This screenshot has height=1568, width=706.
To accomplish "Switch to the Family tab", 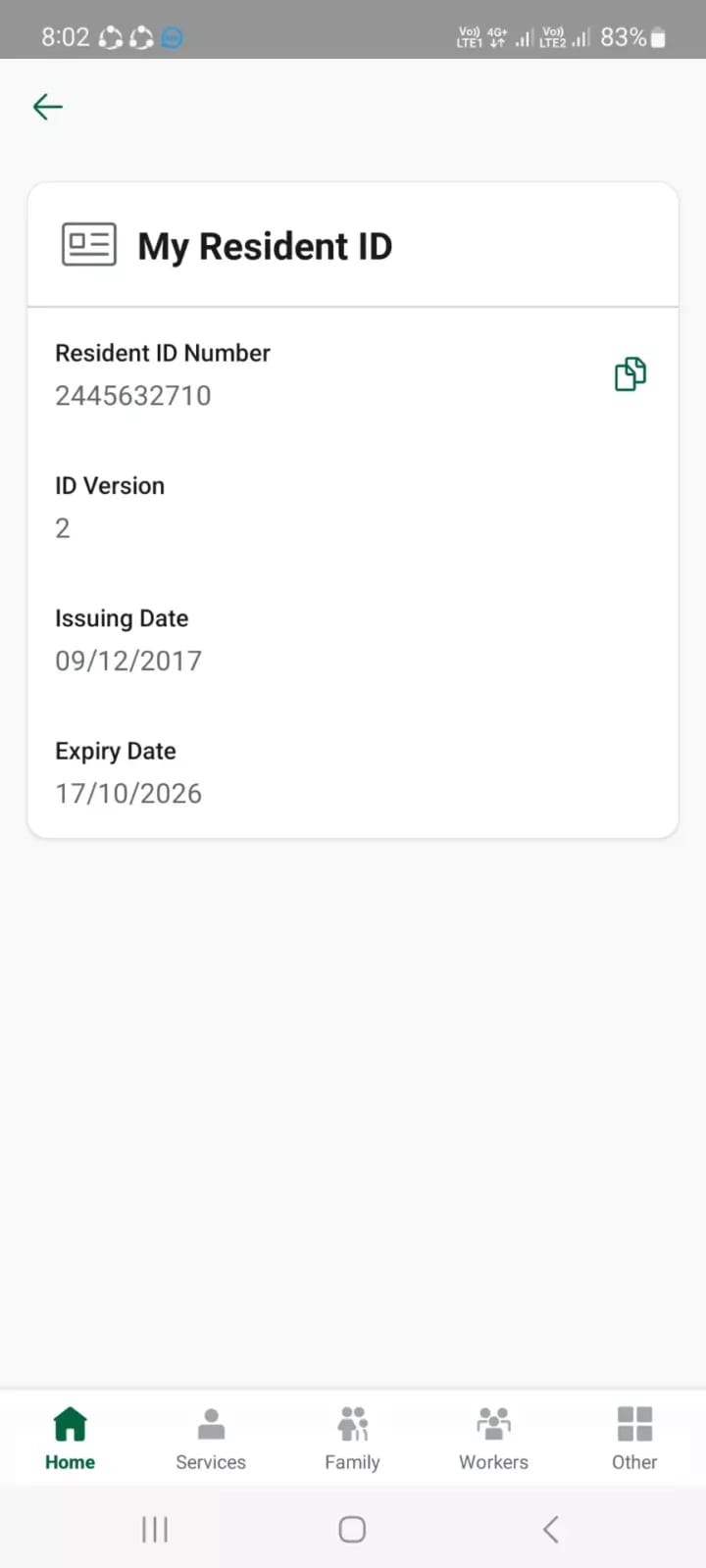I will 352,1438.
